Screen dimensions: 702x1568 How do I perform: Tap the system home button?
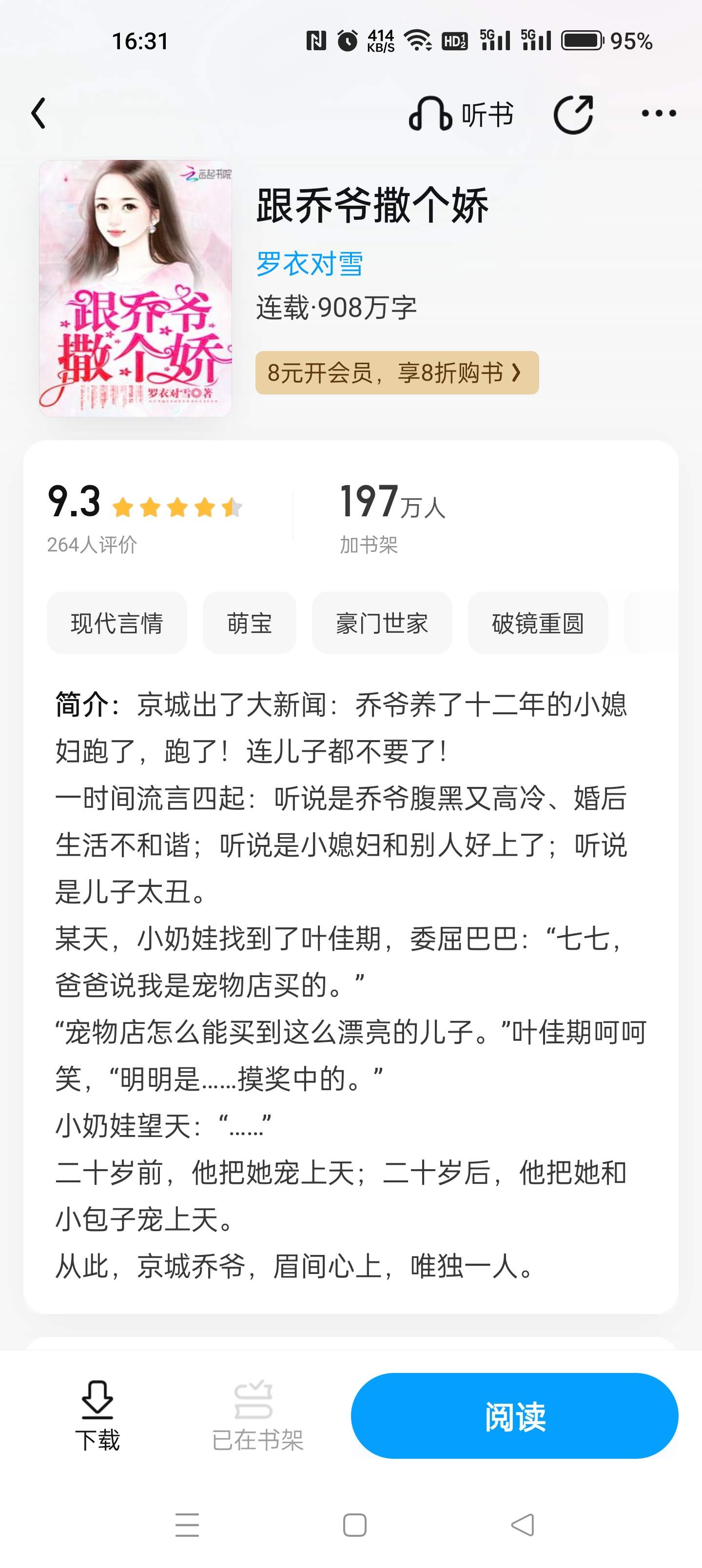(x=354, y=1525)
